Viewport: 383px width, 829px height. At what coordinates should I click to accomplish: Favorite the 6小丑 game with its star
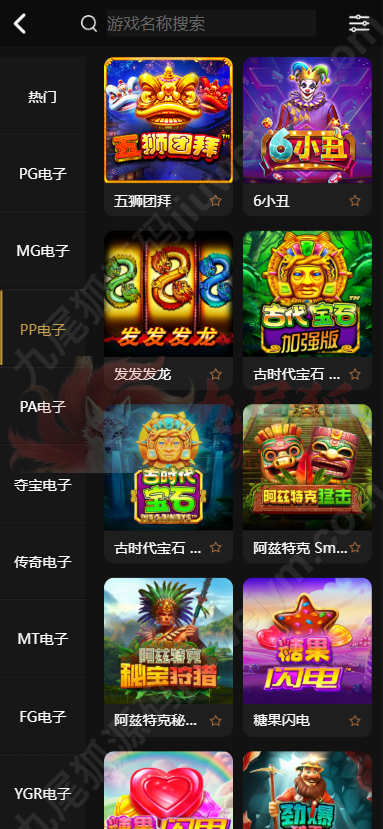(x=355, y=201)
